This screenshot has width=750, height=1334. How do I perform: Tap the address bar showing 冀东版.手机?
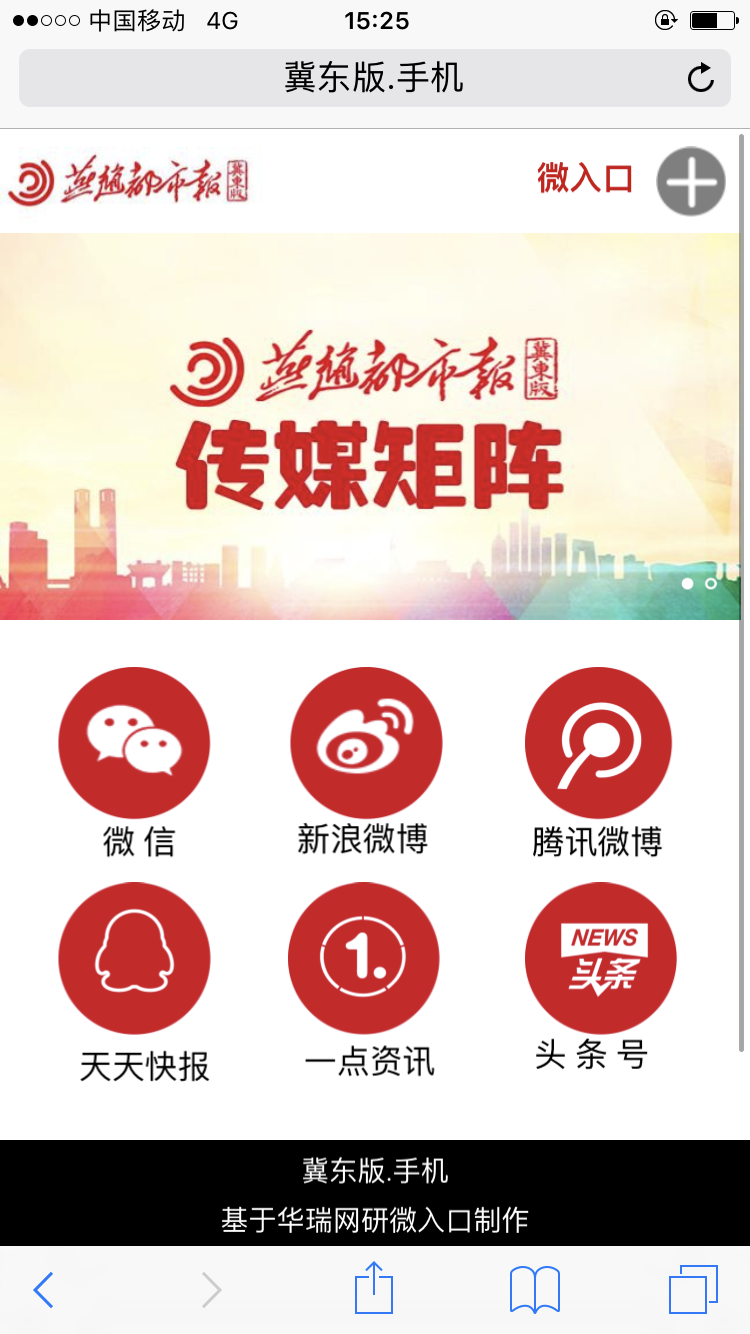[375, 78]
